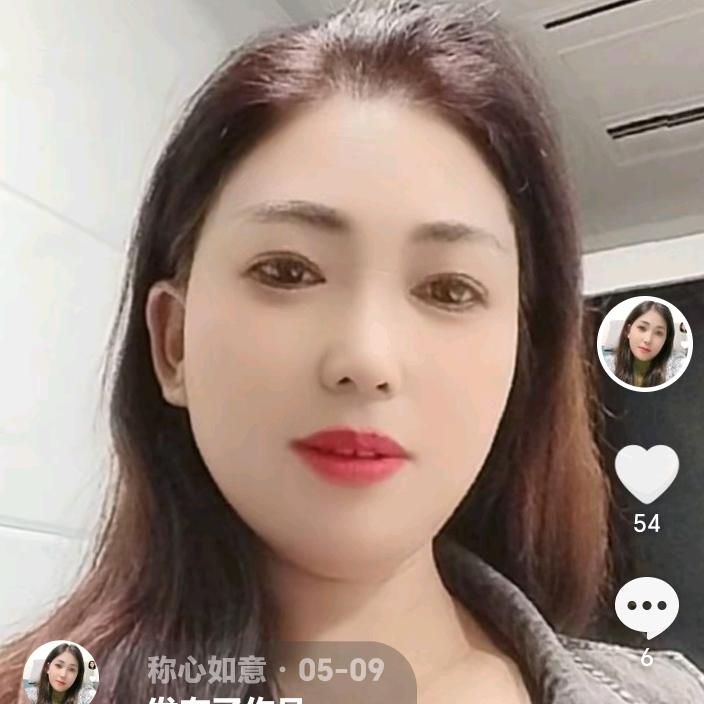This screenshot has height=704, width=704.
Task: Open the small avatar beside 称心如意
Action: [x=60, y=675]
